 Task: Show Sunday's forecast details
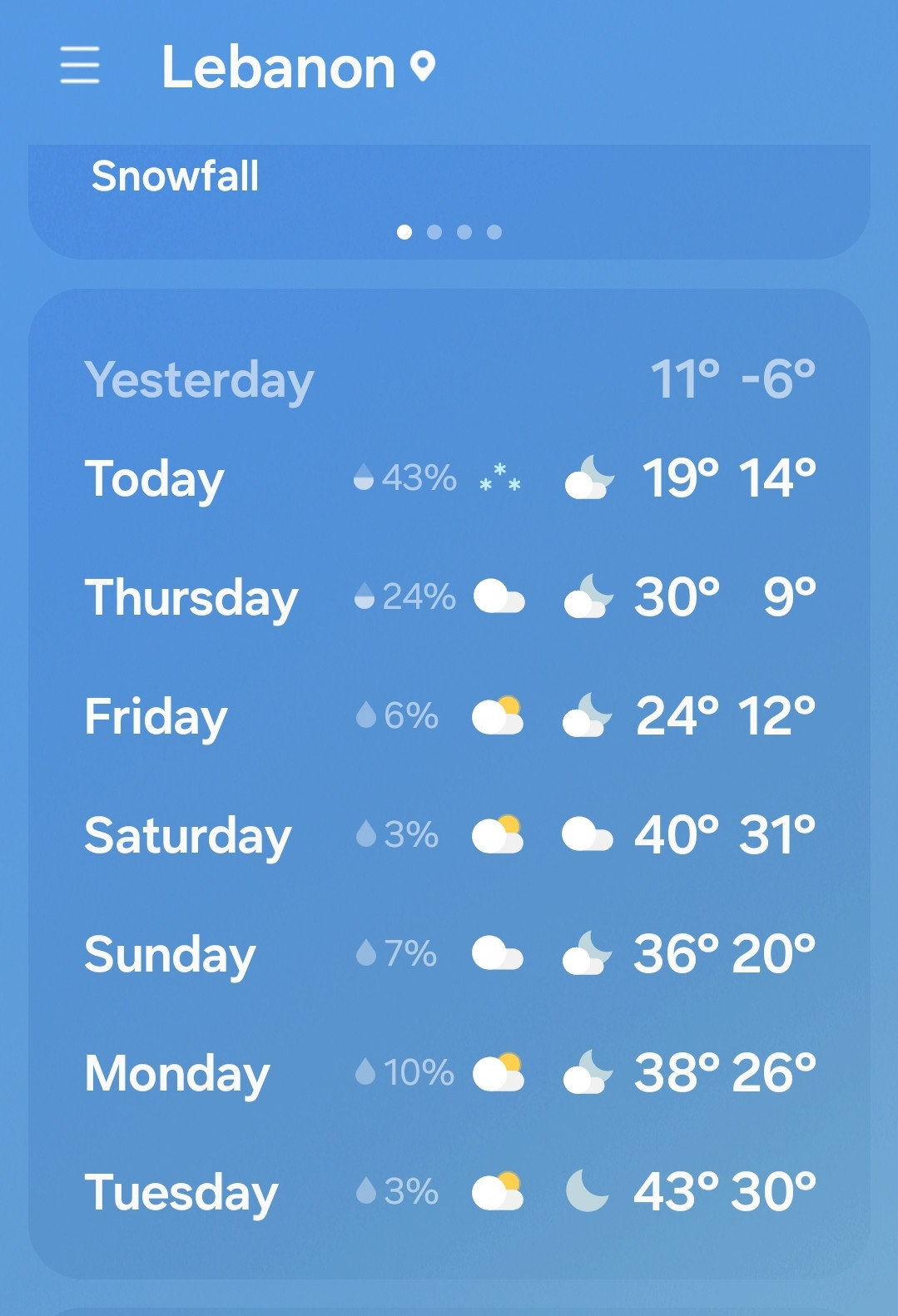click(x=449, y=954)
